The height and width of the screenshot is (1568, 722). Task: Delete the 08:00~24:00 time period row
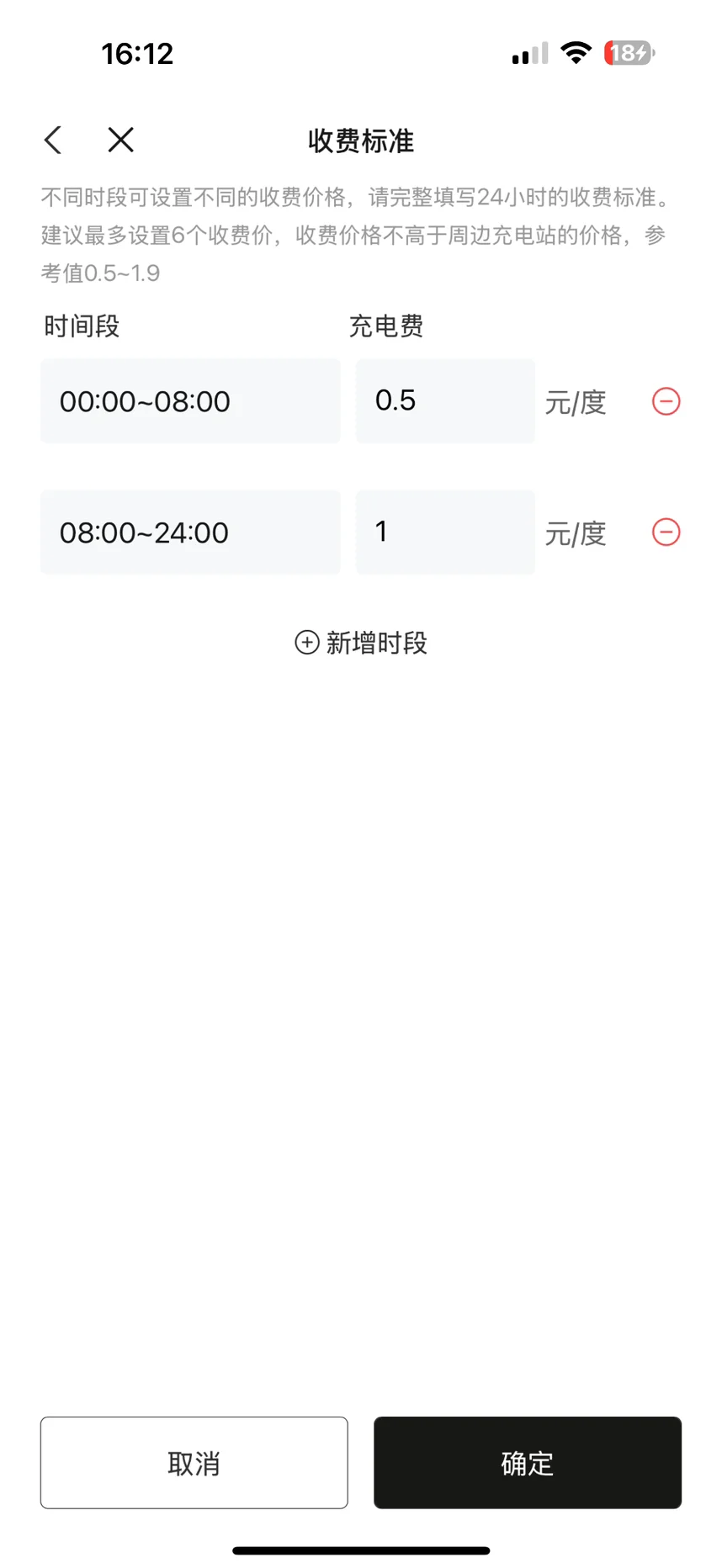666,532
